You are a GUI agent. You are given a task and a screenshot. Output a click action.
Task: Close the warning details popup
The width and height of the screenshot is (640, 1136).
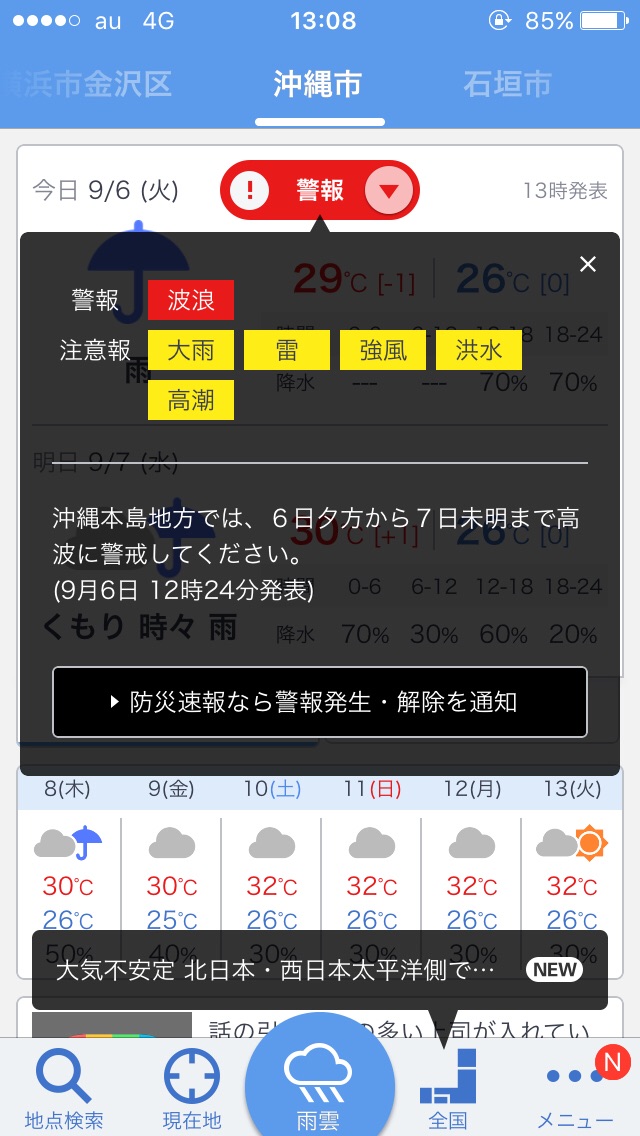coord(588,264)
